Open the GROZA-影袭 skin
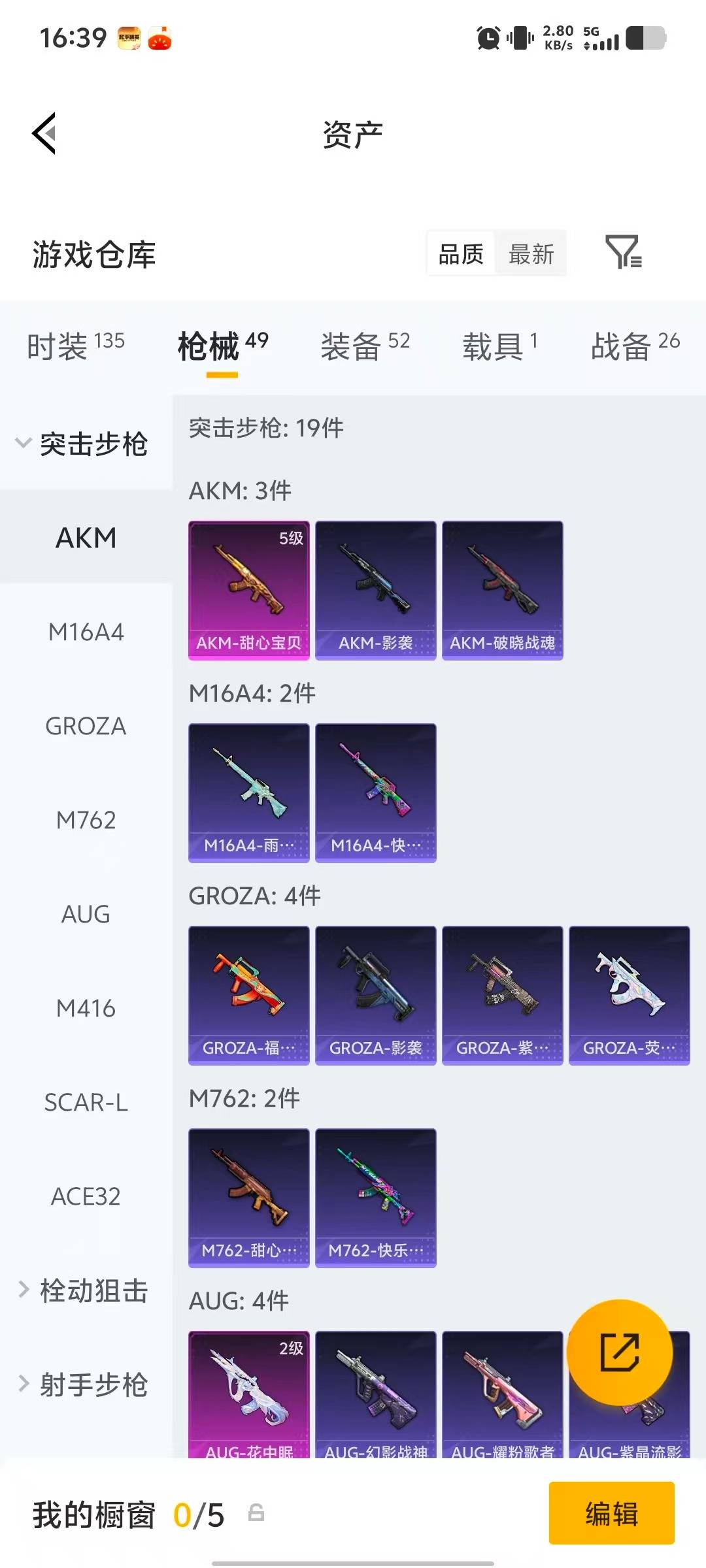The width and height of the screenshot is (706, 1568). 375,995
